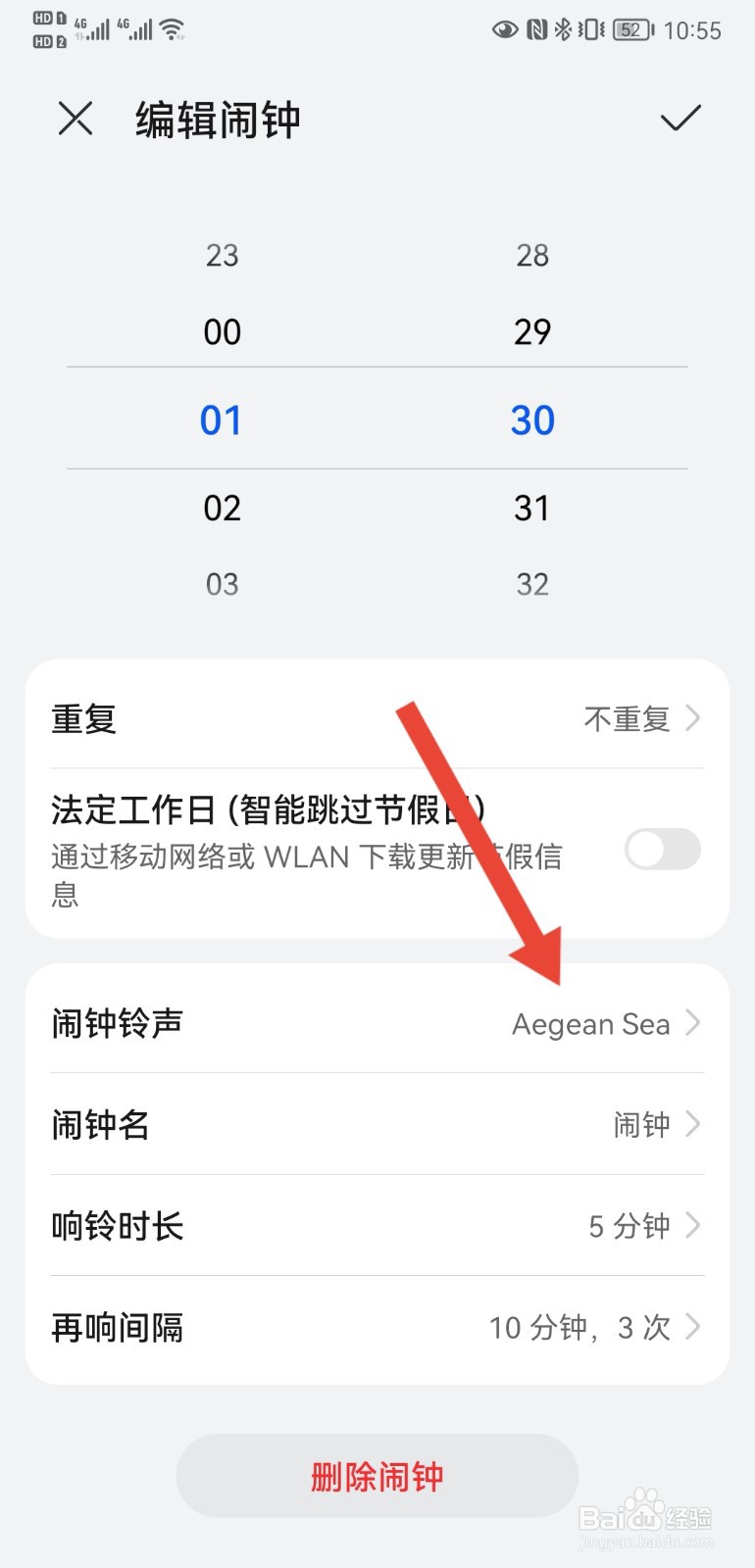Enable the 法定工作日 smart holiday toggle
The width and height of the screenshot is (755, 1568).
click(x=662, y=850)
